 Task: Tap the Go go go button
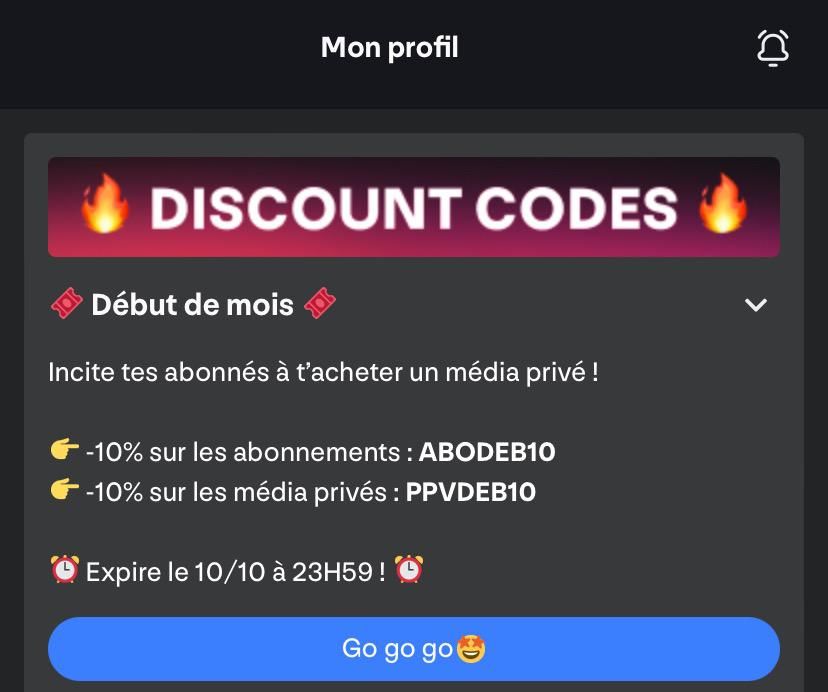[413, 649]
